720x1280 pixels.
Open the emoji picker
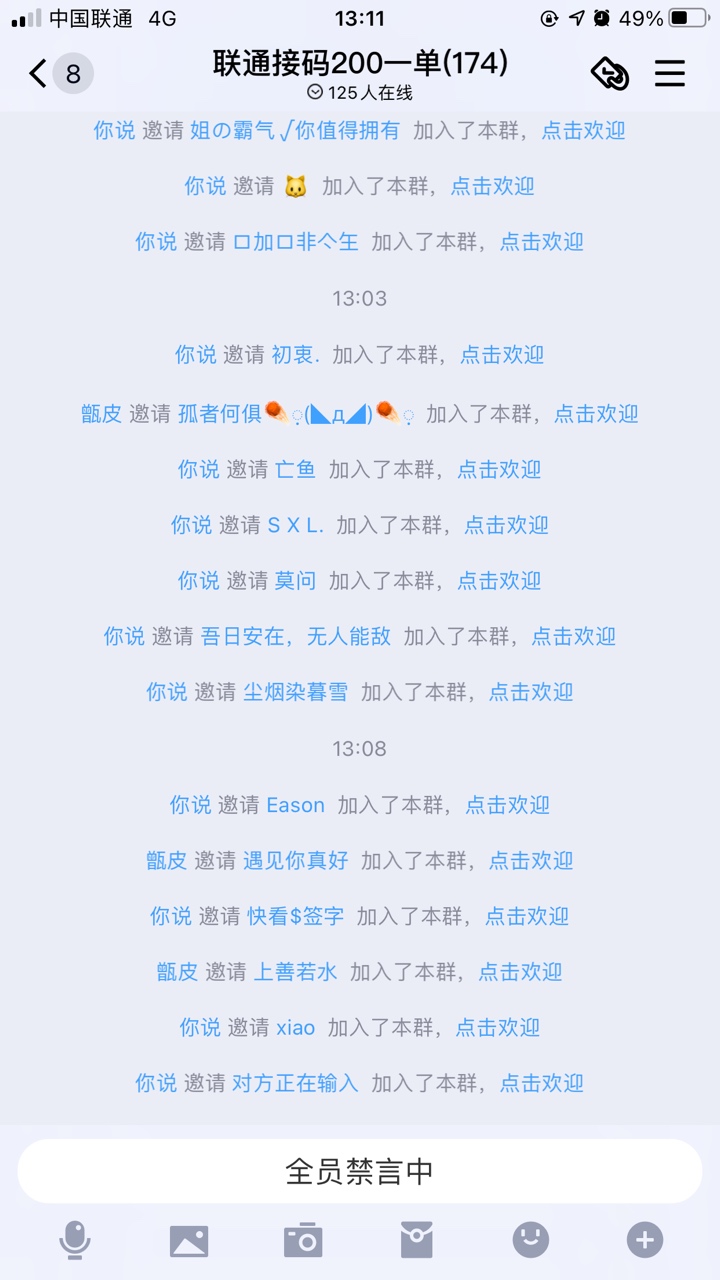point(531,1240)
